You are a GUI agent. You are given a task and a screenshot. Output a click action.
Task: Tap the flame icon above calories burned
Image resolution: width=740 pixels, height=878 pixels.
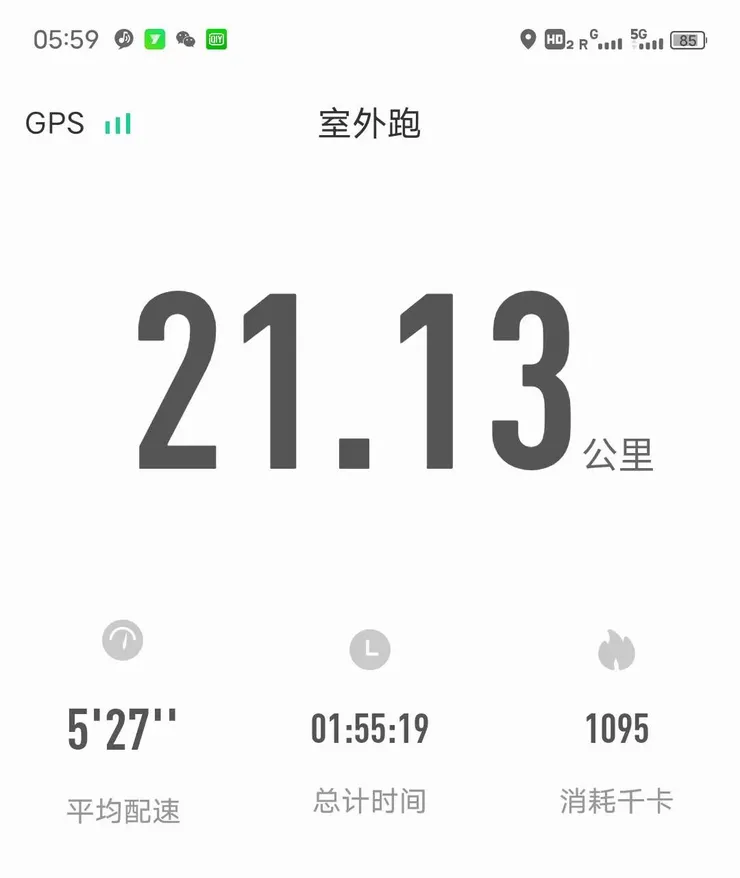[617, 647]
